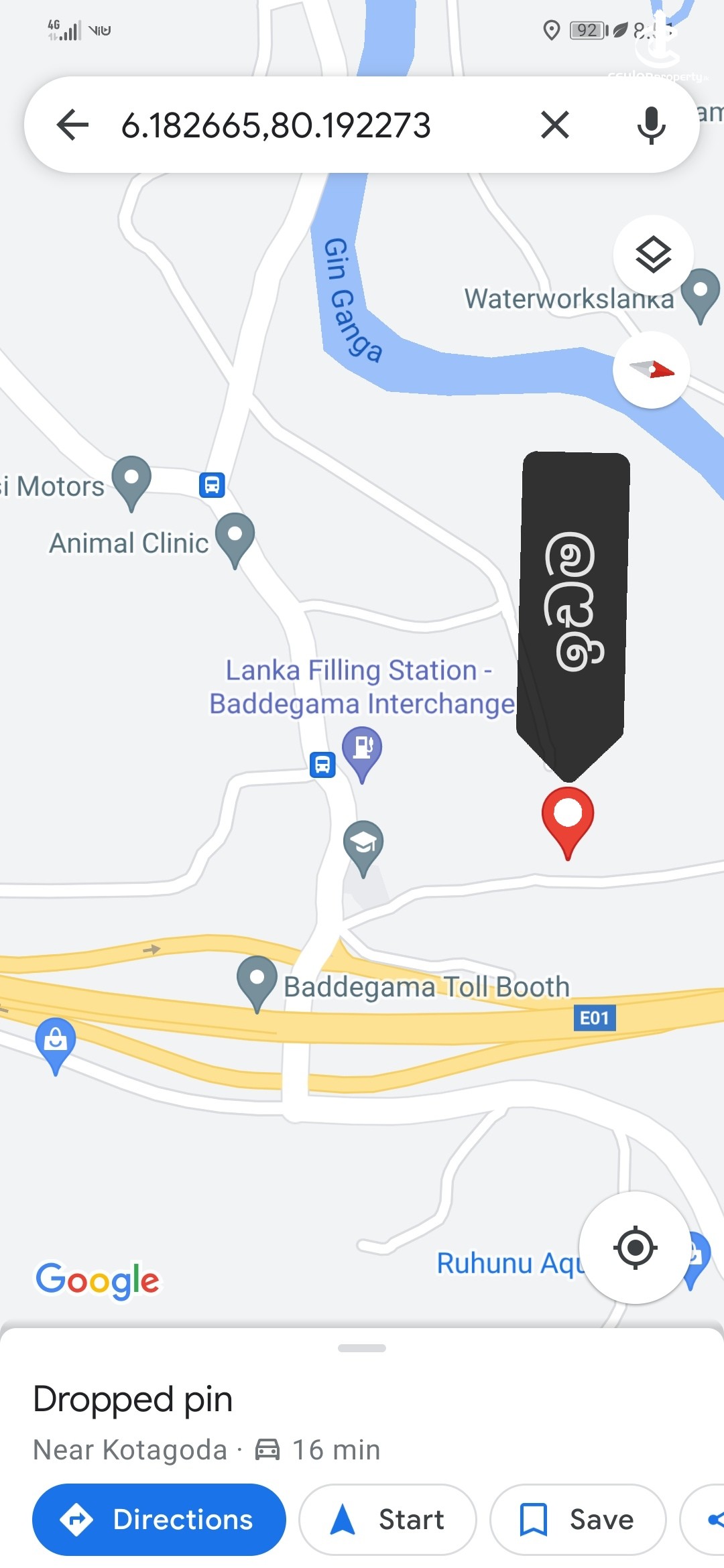724x1568 pixels.
Task: Clear the coordinates search text
Action: pyautogui.click(x=555, y=125)
